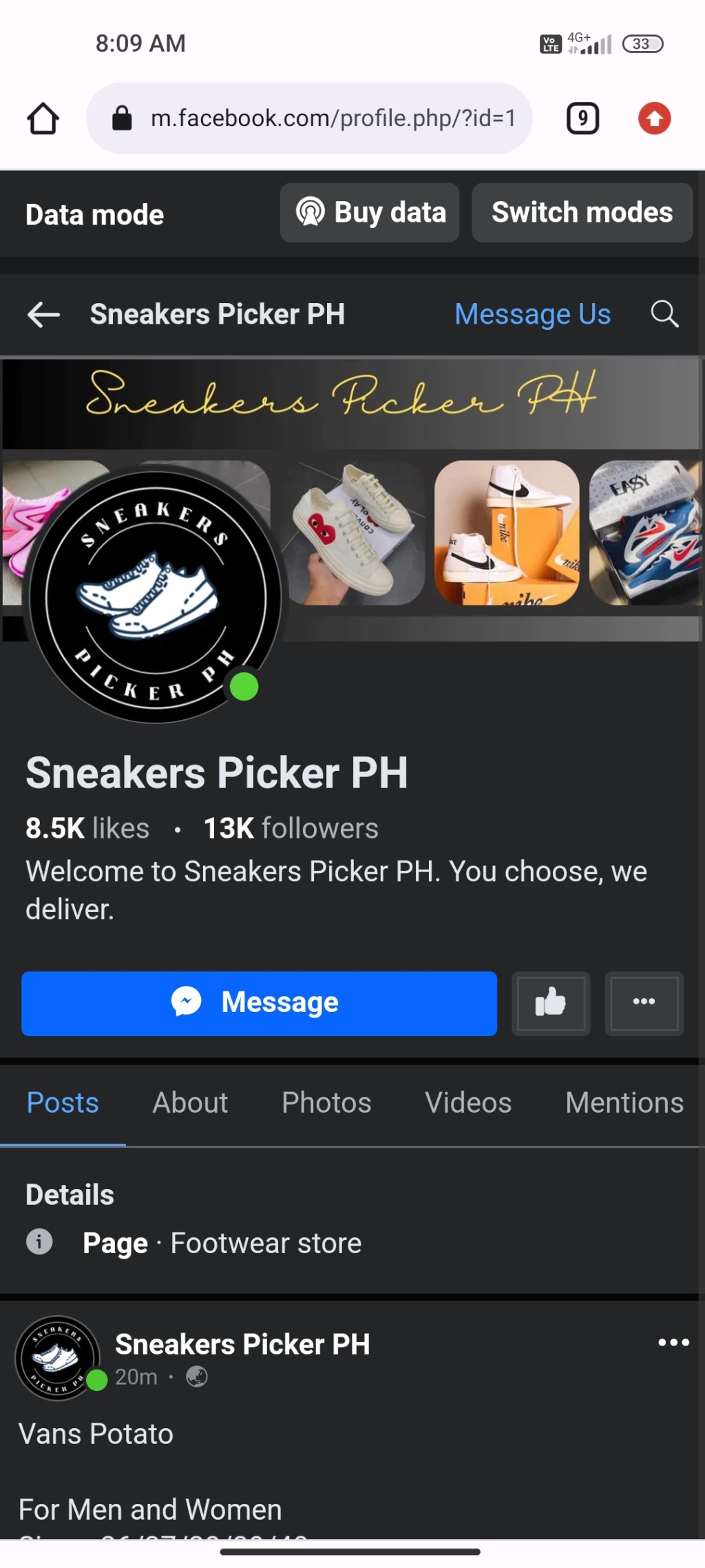Image resolution: width=705 pixels, height=1568 pixels.
Task: Switch to the Mentions tab
Action: (x=624, y=1103)
